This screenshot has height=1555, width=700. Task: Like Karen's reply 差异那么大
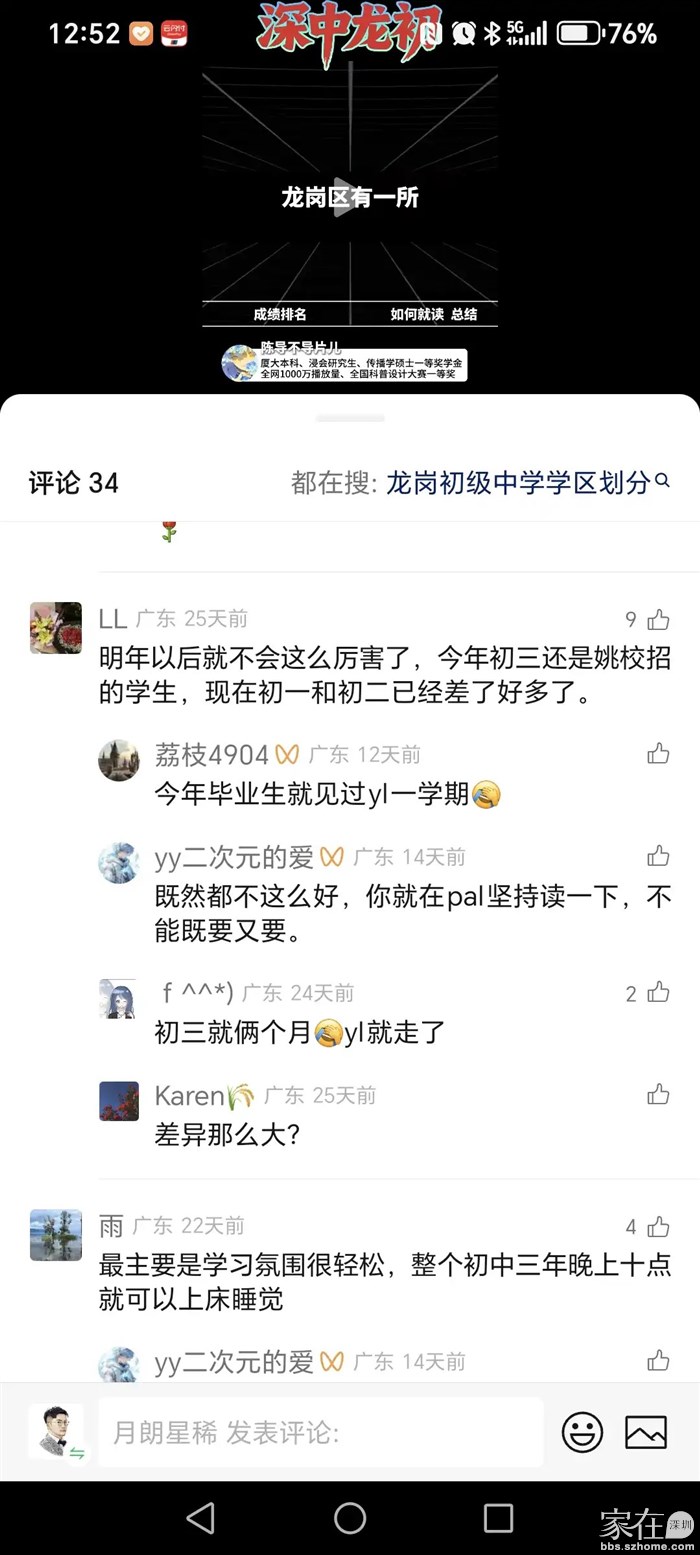[x=658, y=1094]
